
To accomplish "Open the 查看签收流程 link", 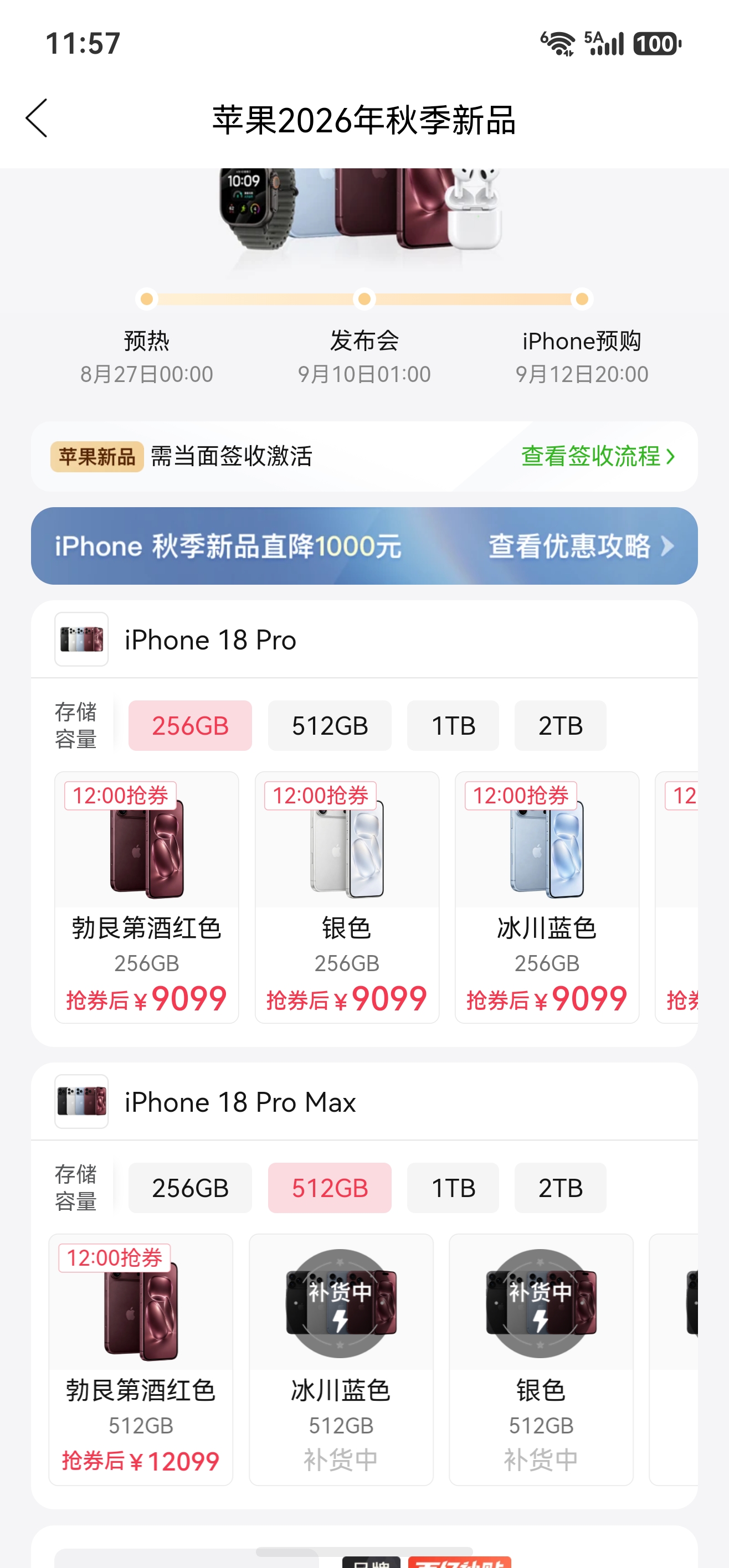I will point(598,457).
